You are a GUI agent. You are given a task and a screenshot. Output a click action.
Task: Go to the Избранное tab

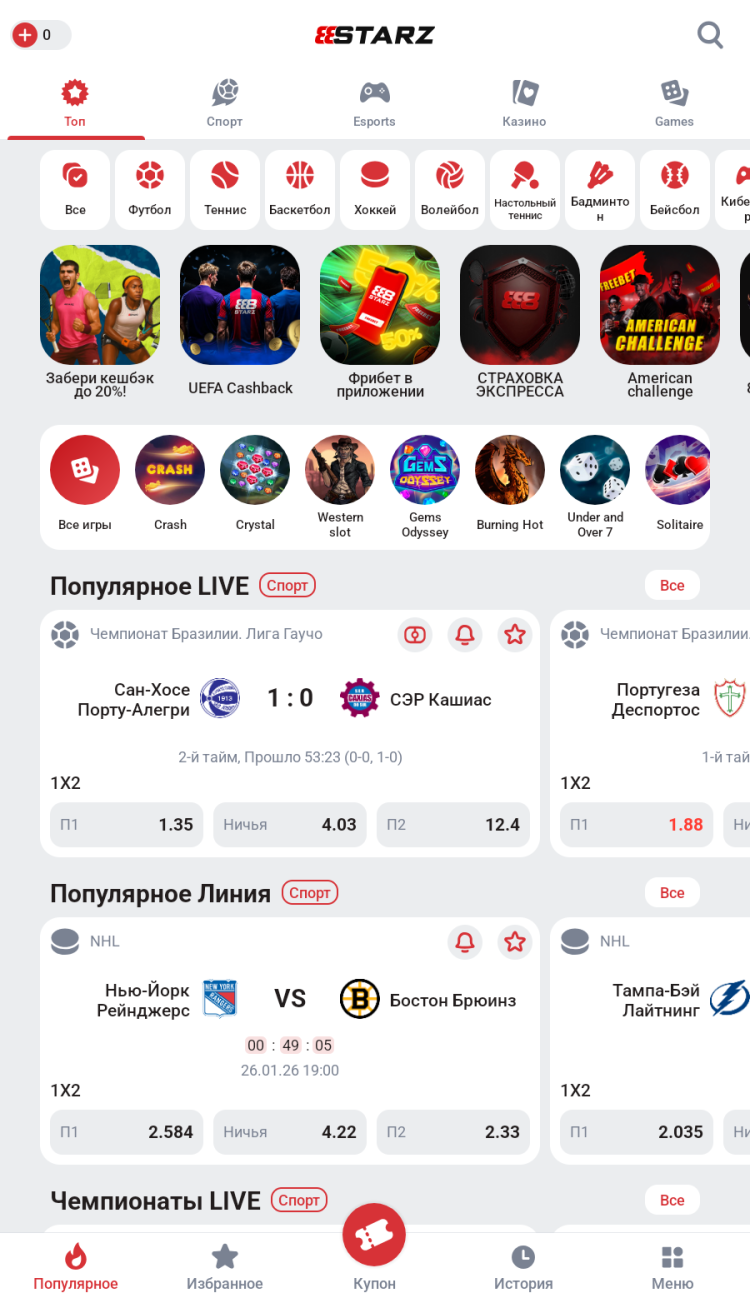(x=224, y=1268)
